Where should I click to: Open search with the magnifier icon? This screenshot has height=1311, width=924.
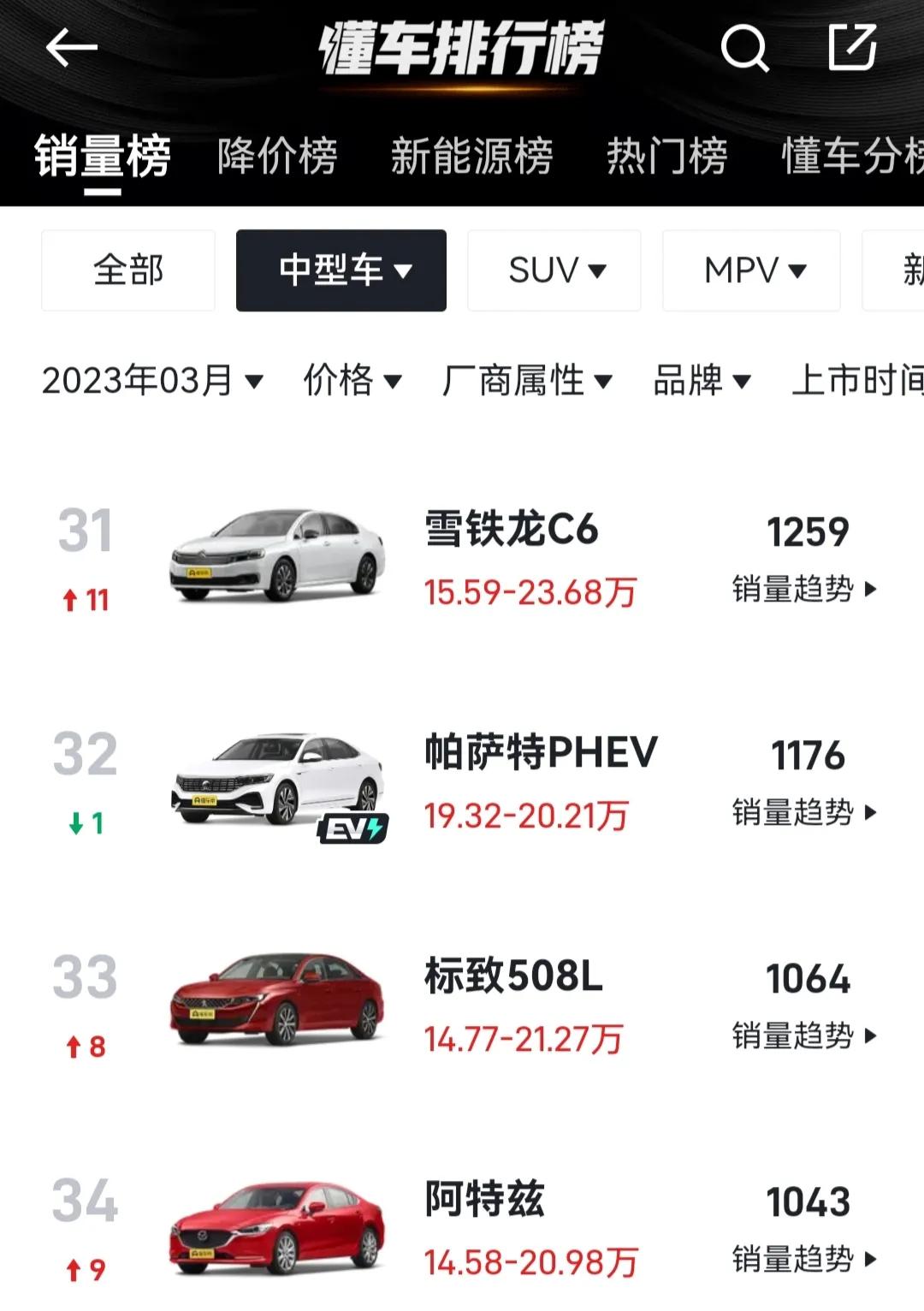pyautogui.click(x=744, y=50)
